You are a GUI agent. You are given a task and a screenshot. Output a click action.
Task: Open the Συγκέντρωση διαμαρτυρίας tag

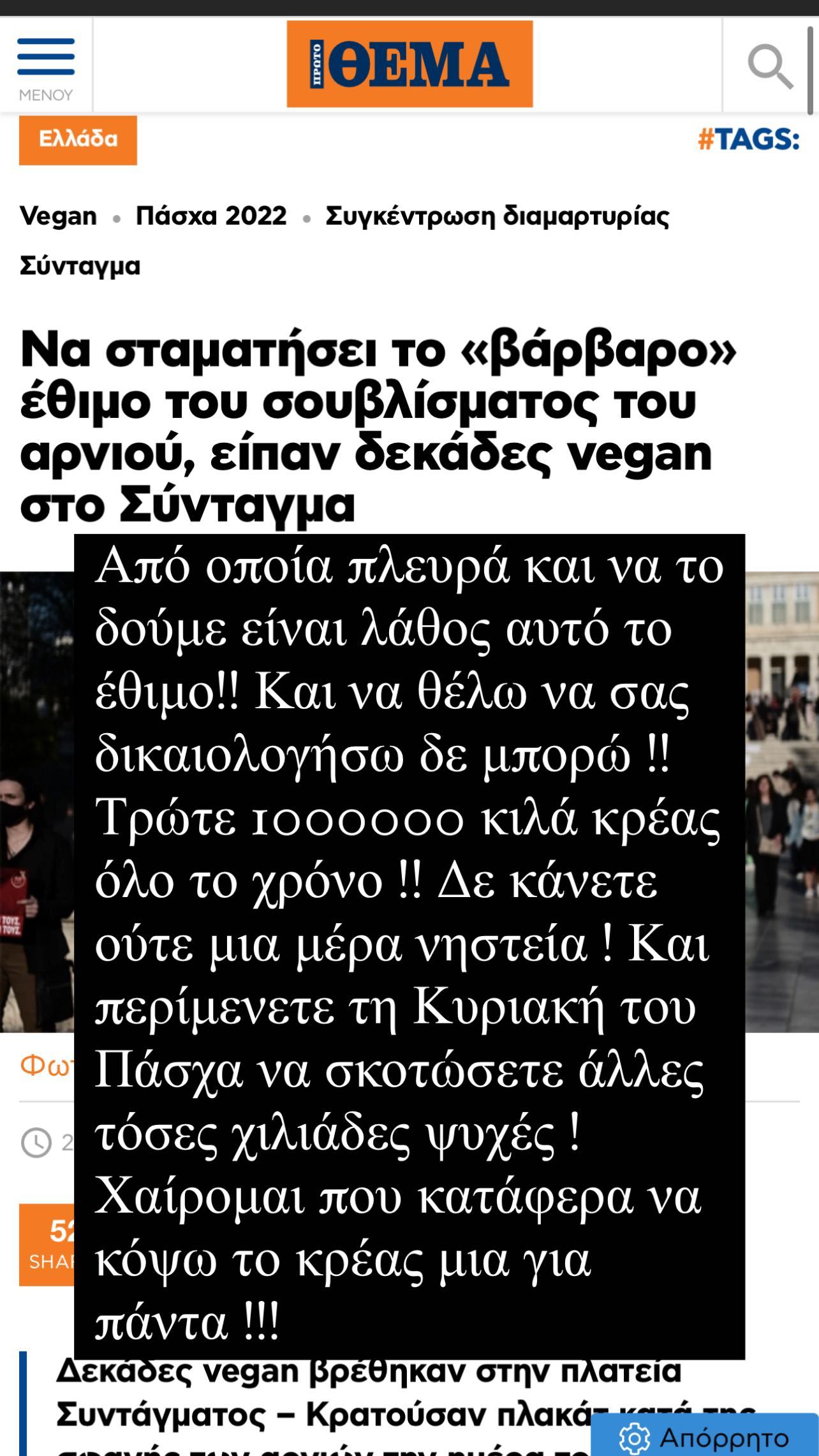click(x=498, y=216)
